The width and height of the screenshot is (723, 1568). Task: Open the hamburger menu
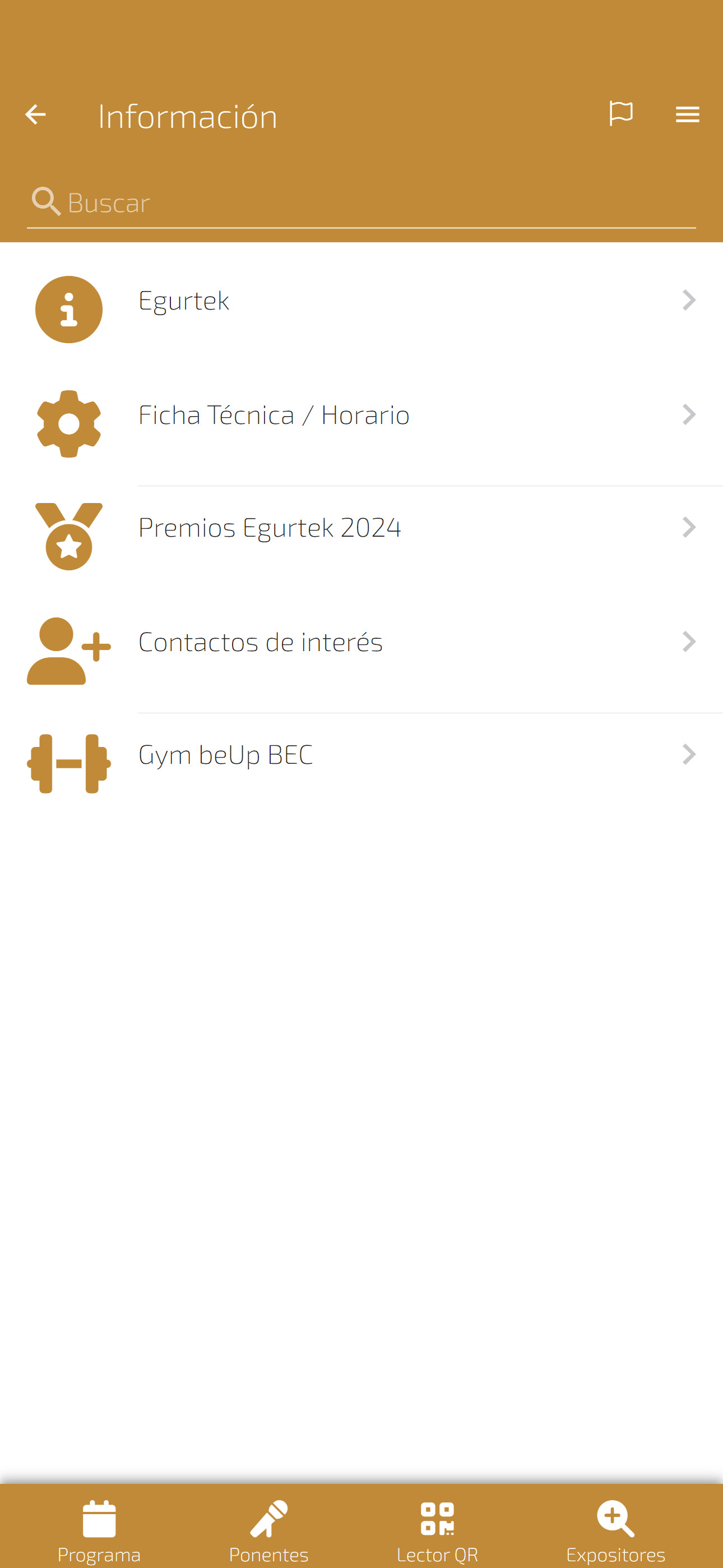(687, 114)
